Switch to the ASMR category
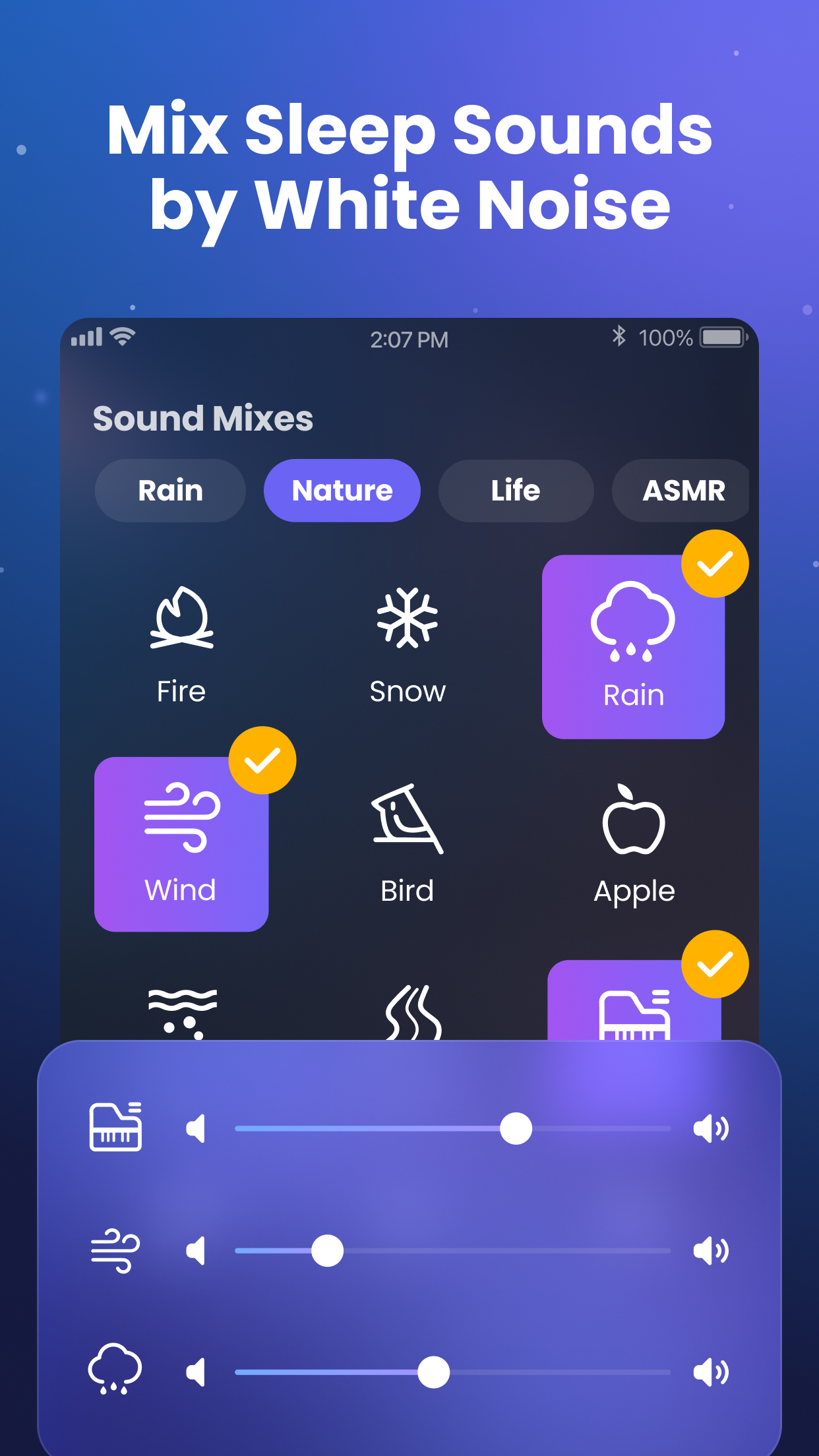819x1456 pixels. (x=681, y=490)
